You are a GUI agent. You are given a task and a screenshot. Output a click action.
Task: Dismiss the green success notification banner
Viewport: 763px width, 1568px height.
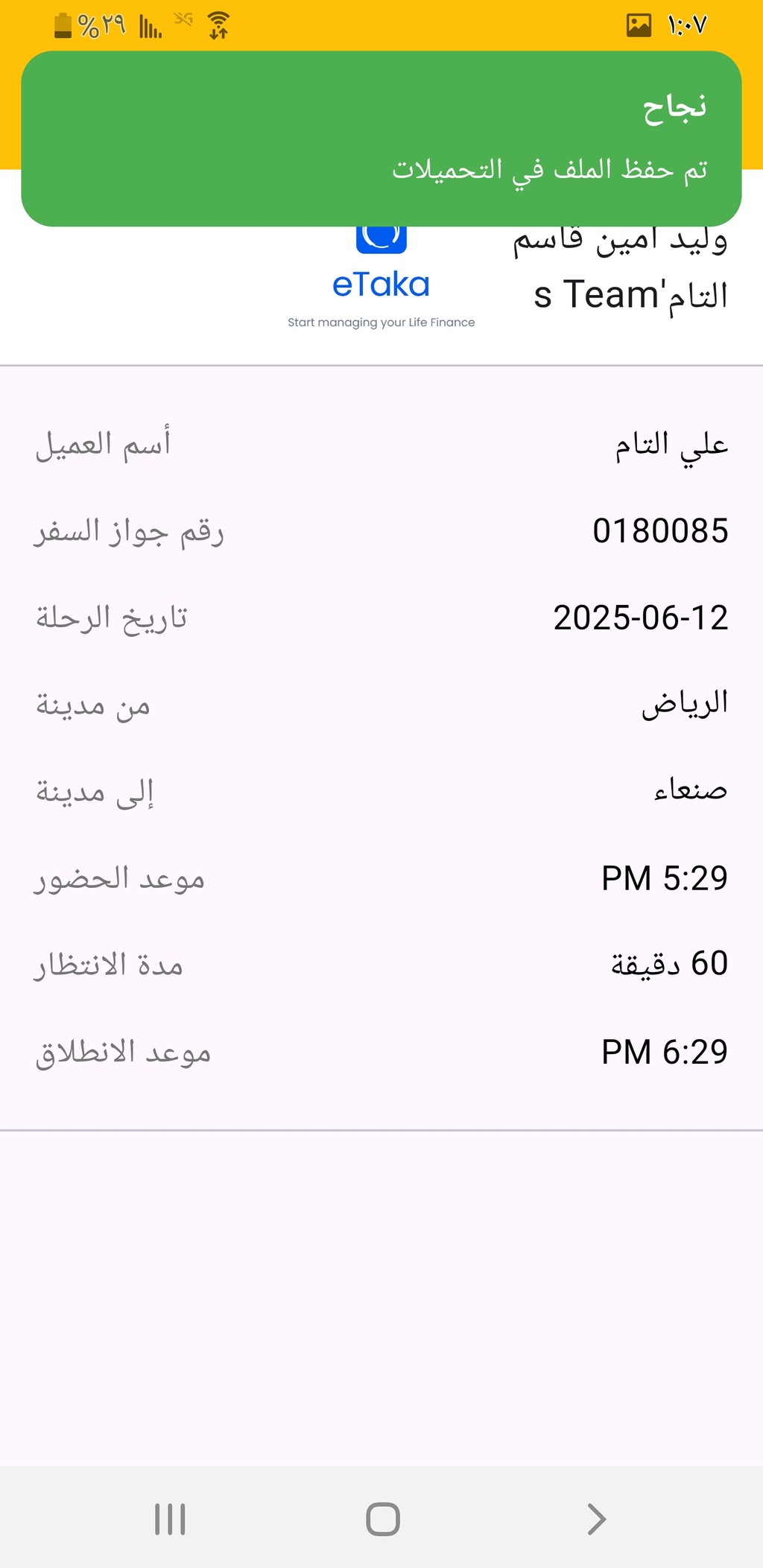pos(381,139)
